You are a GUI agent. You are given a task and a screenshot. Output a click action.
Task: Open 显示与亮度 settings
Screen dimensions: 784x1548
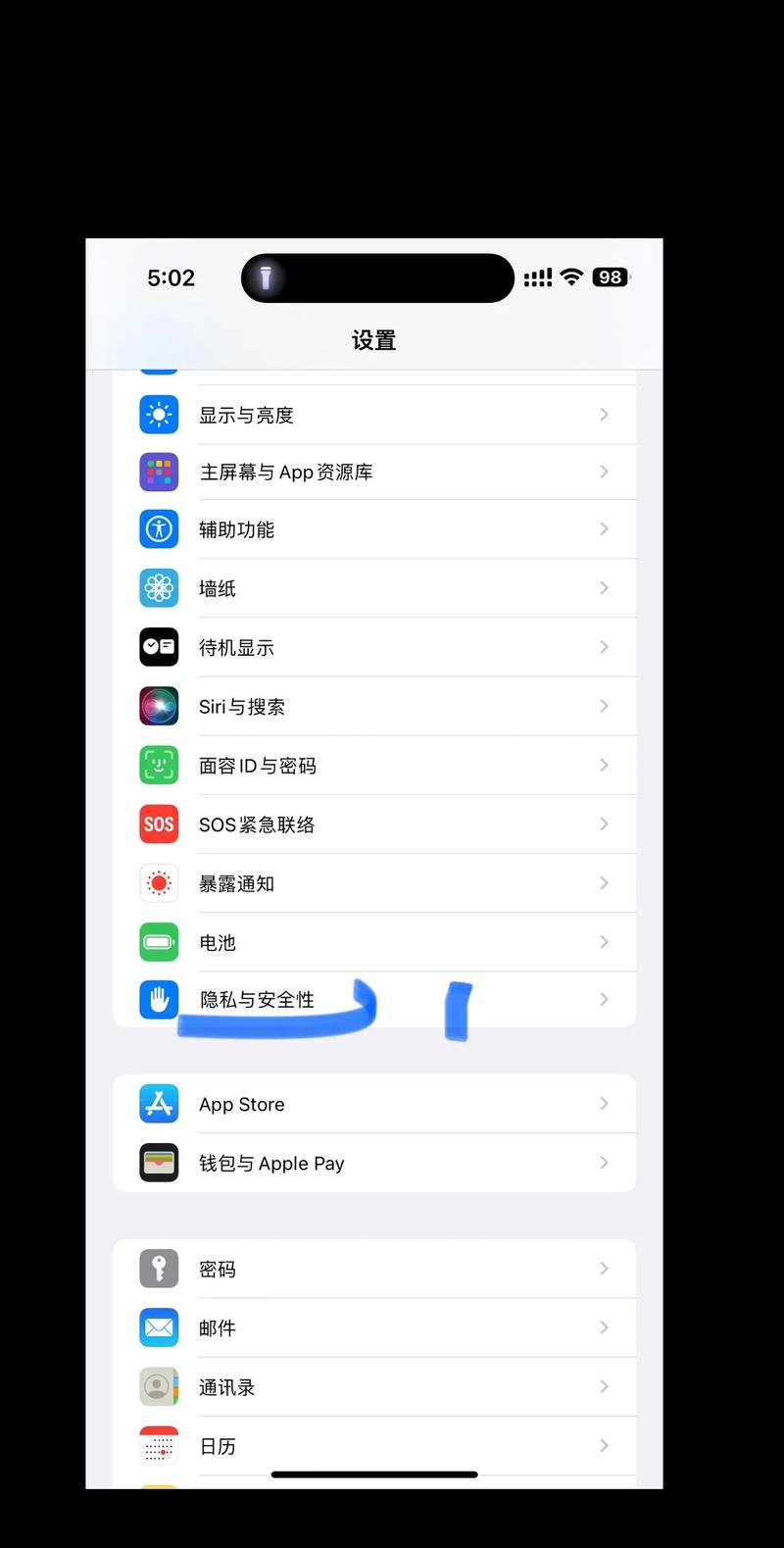click(x=372, y=415)
